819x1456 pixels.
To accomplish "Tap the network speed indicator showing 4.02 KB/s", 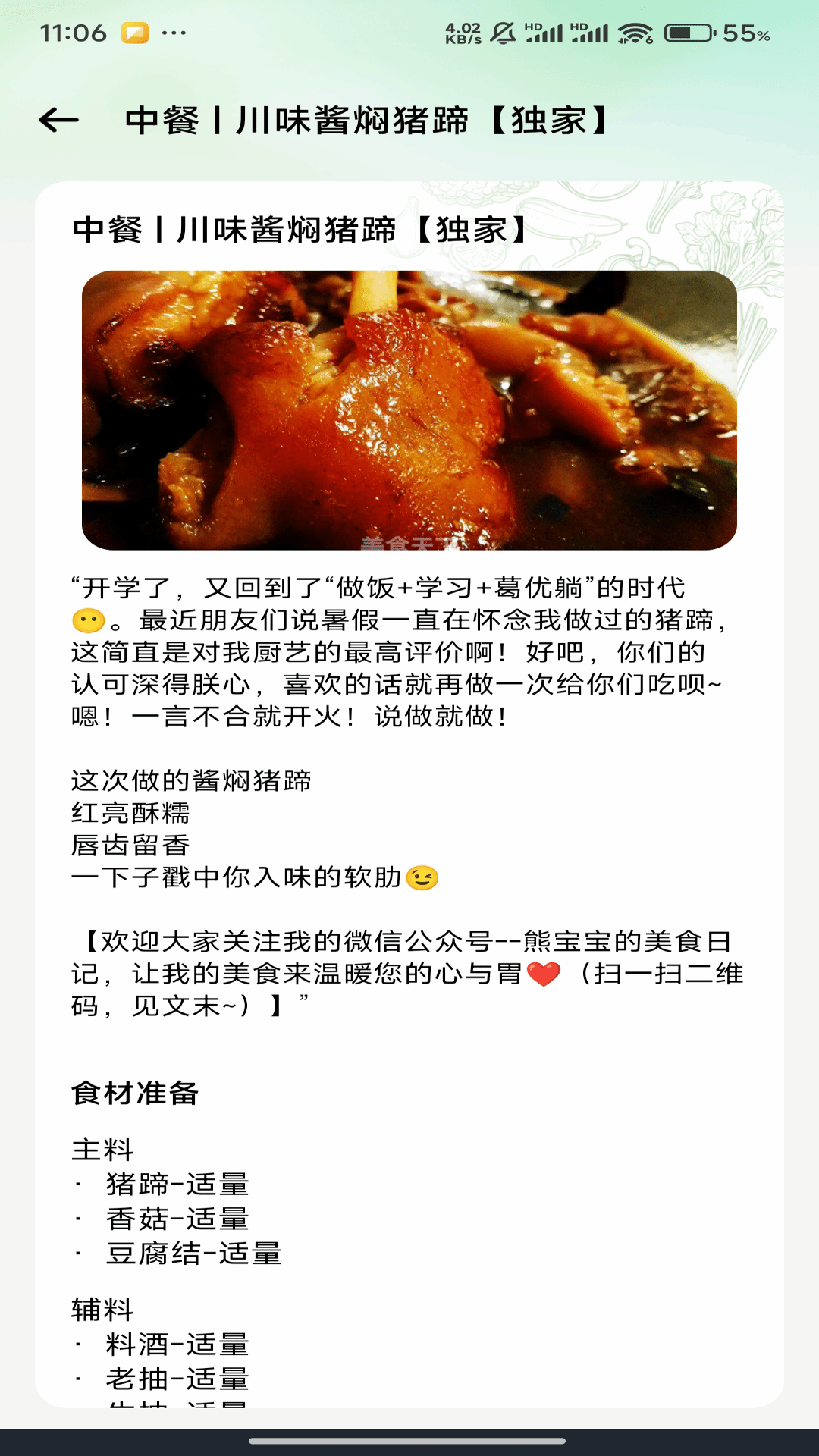I will coord(461,32).
